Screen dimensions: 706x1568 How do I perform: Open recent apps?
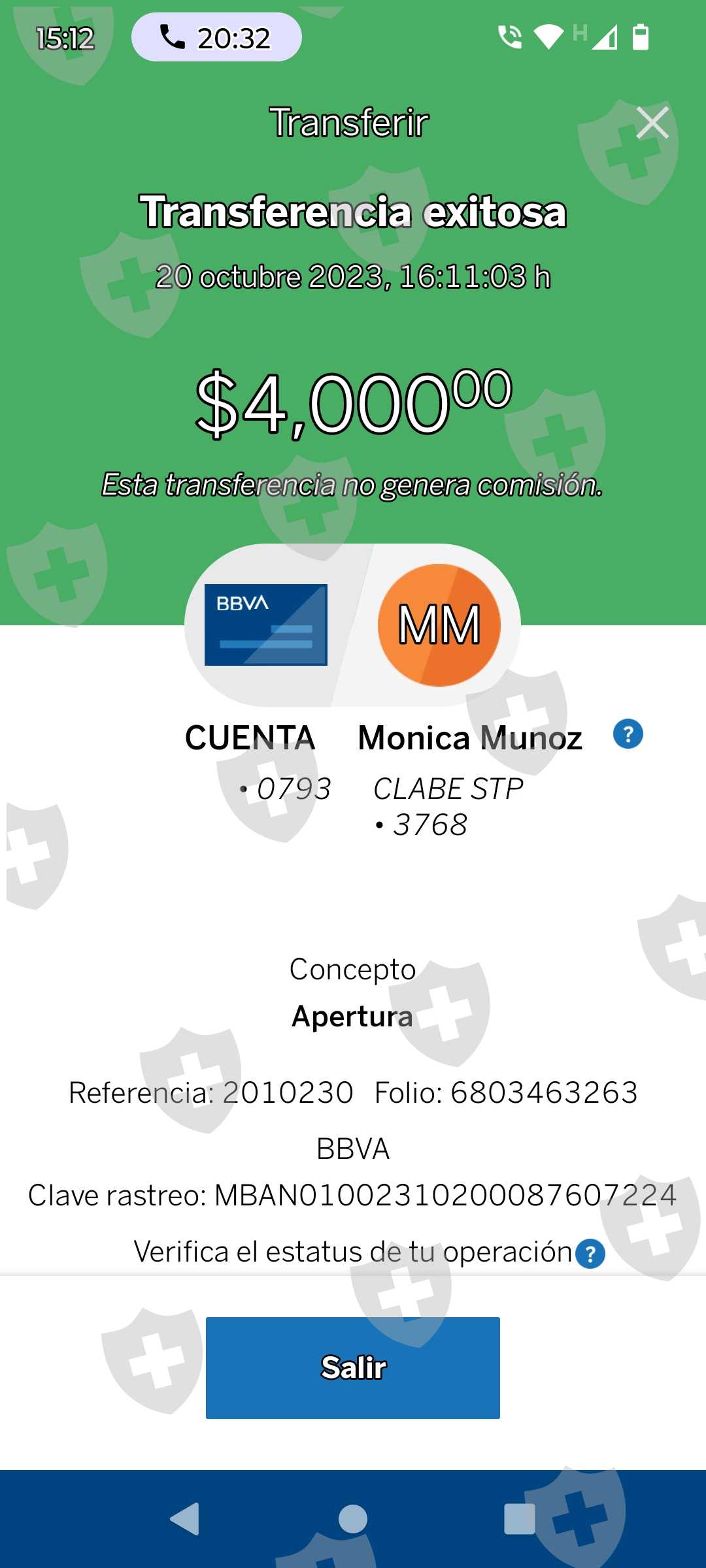coord(520,1518)
